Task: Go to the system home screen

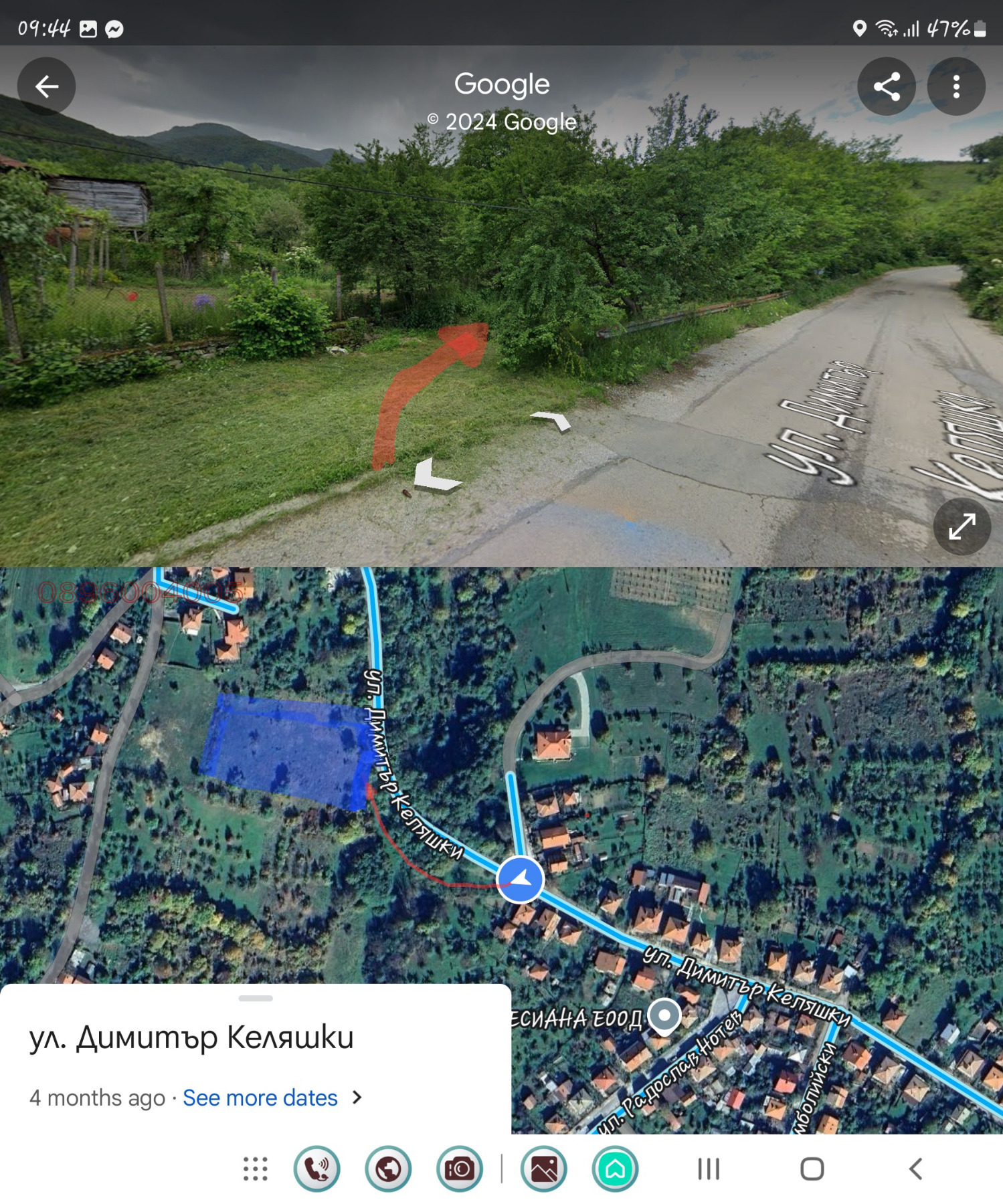Action: point(812,1169)
